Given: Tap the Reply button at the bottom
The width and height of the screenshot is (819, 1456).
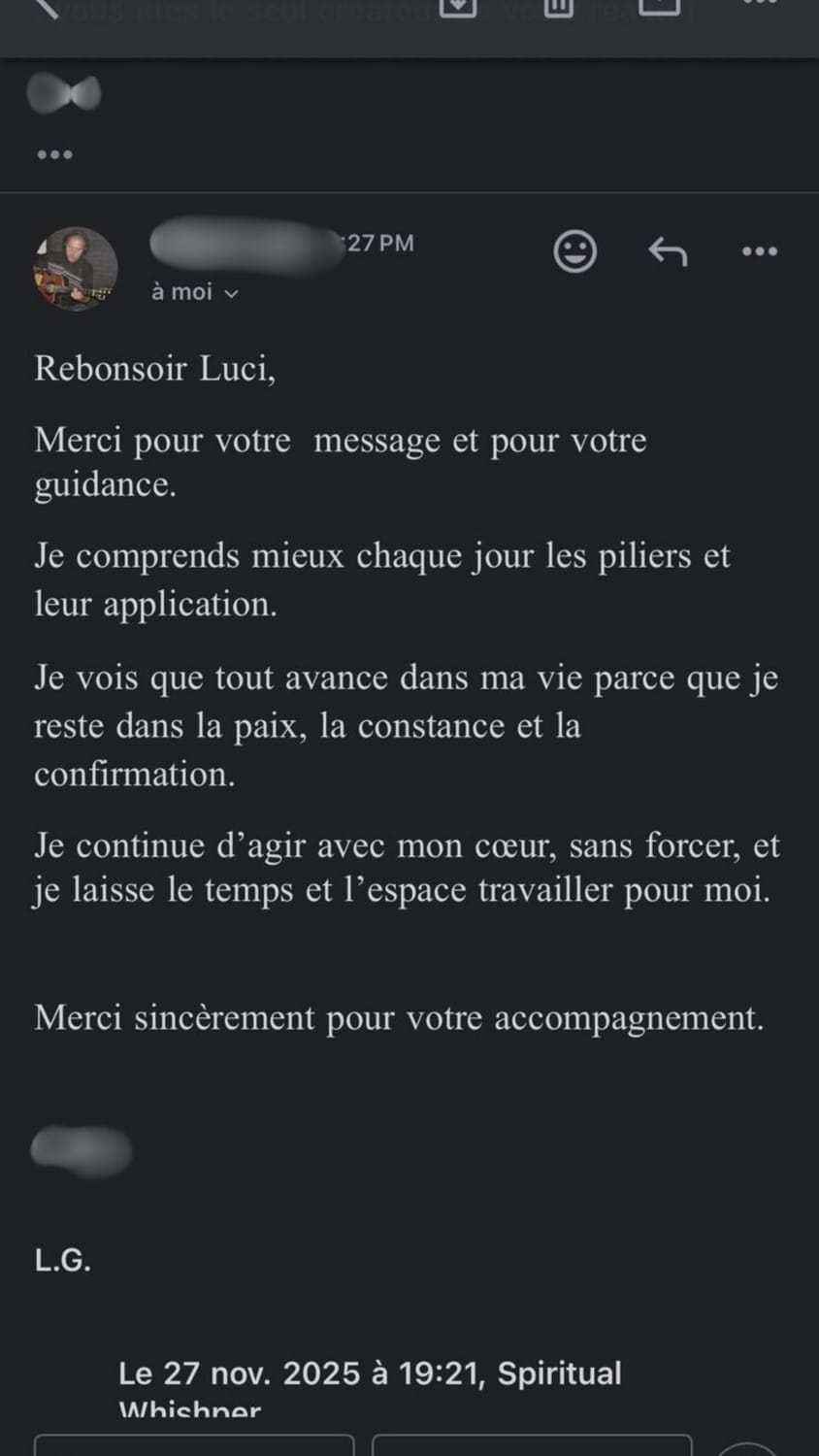Looking at the screenshot, I should 192,1446.
